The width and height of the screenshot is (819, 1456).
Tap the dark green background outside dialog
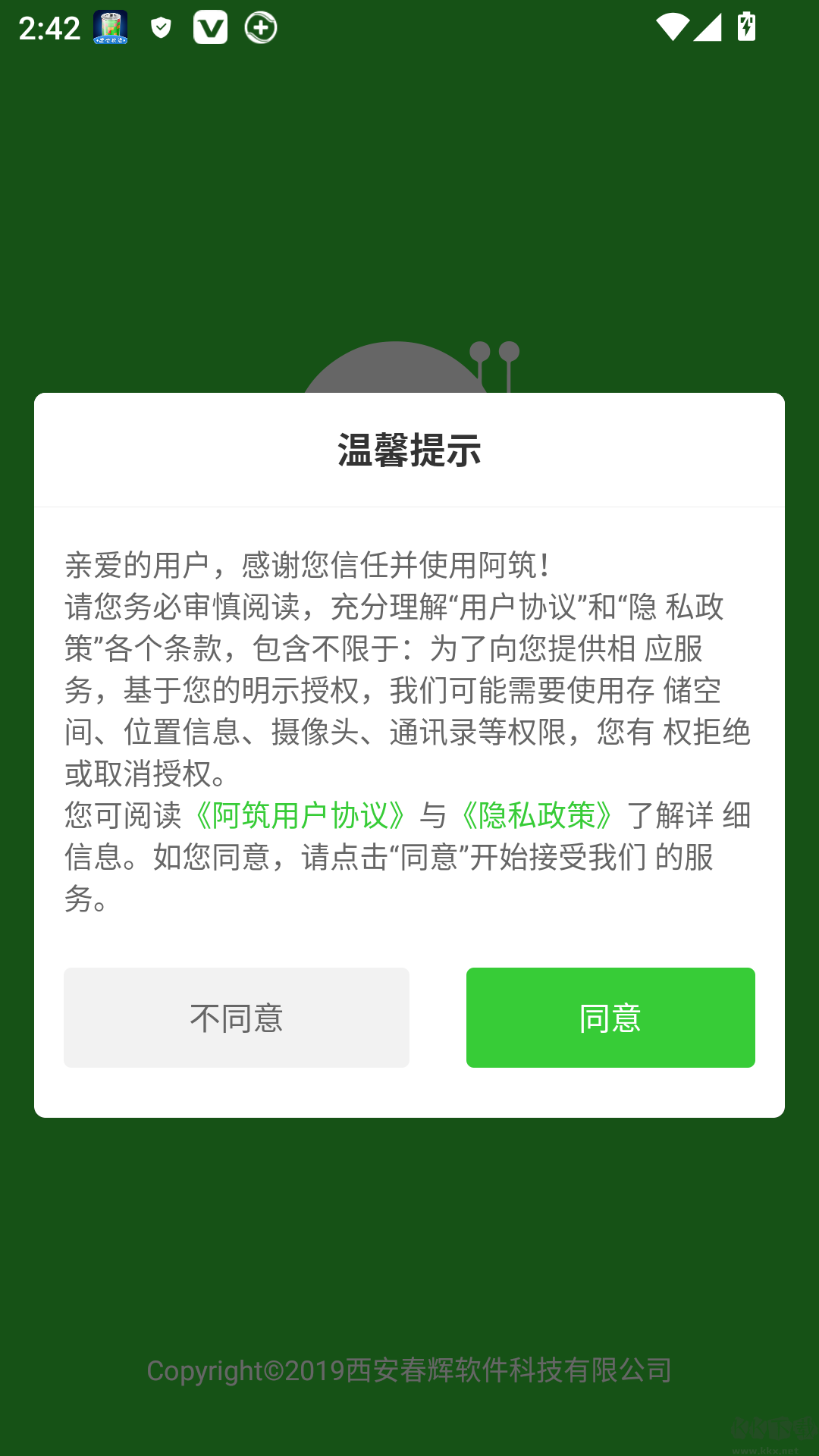point(409,190)
